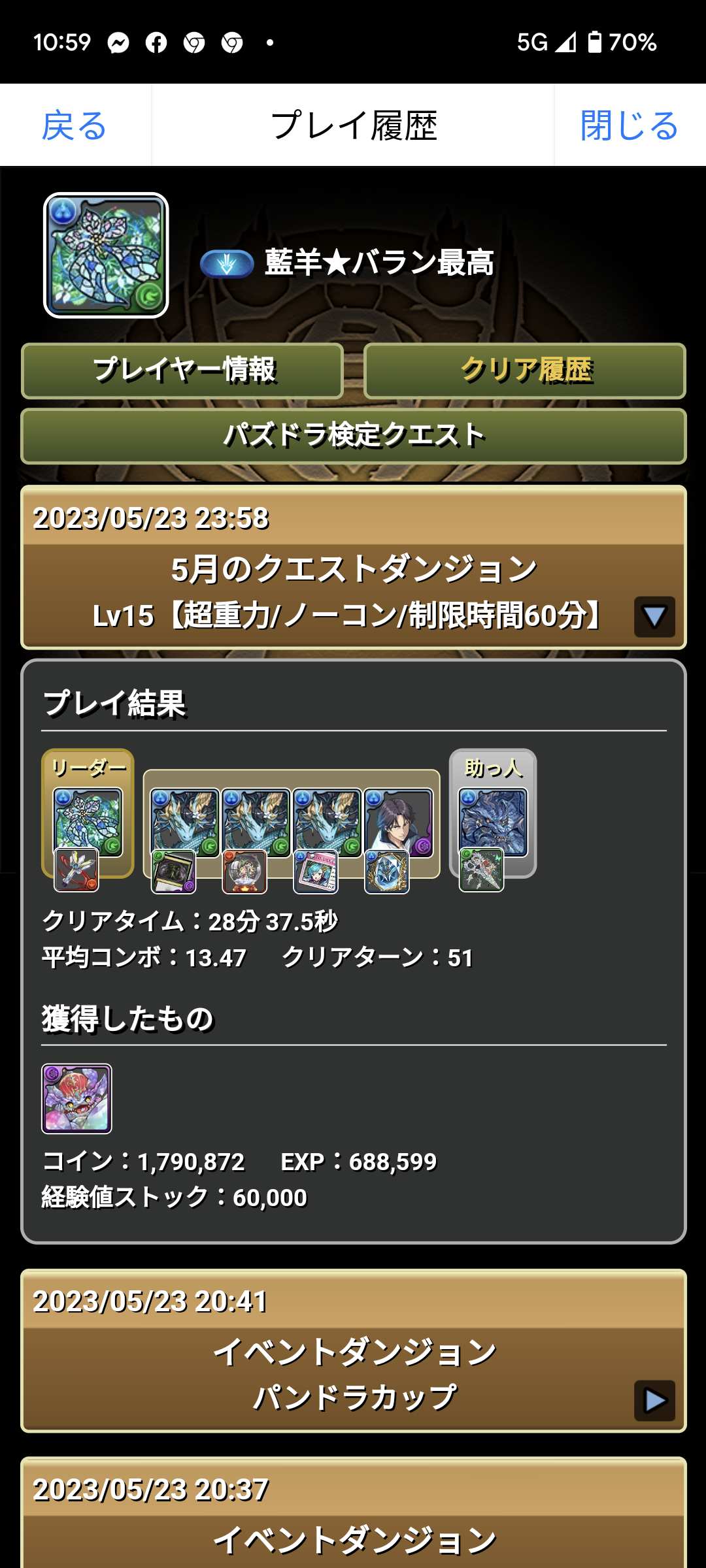
Task: Collapse the 5月のクエストダンジョン Lv15 entry
Action: point(654,617)
